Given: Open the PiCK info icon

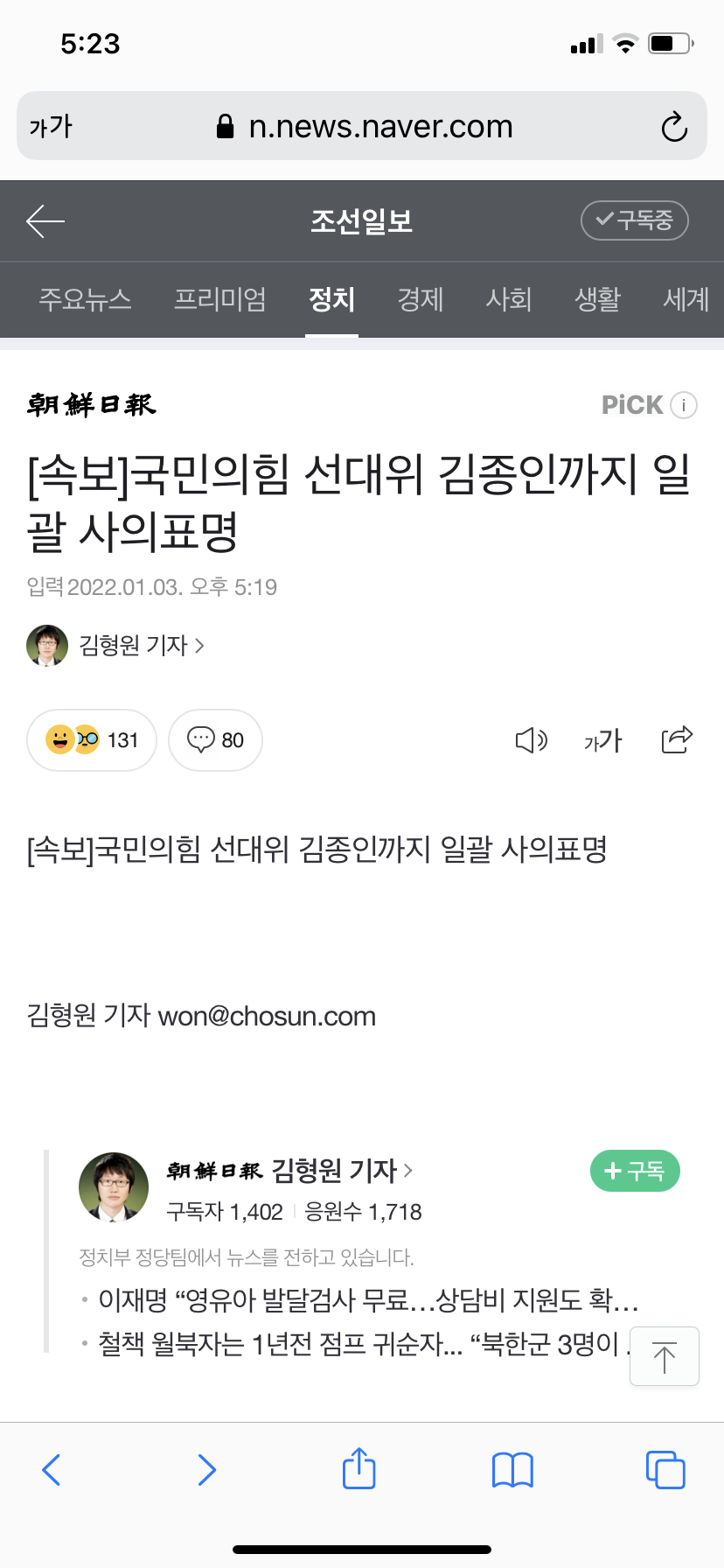Looking at the screenshot, I should [x=684, y=405].
